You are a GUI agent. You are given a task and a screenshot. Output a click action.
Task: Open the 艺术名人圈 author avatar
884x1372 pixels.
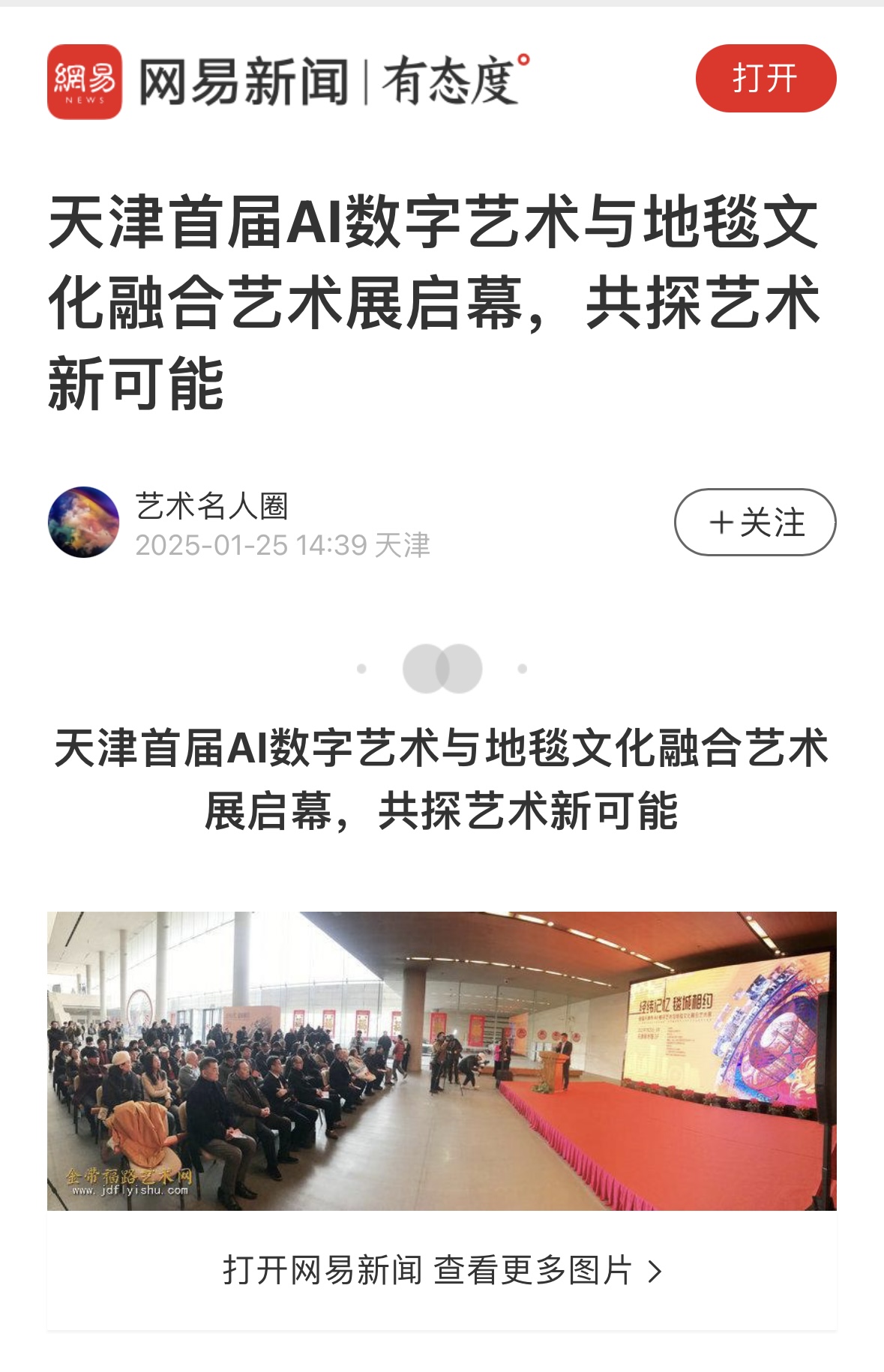coord(83,523)
